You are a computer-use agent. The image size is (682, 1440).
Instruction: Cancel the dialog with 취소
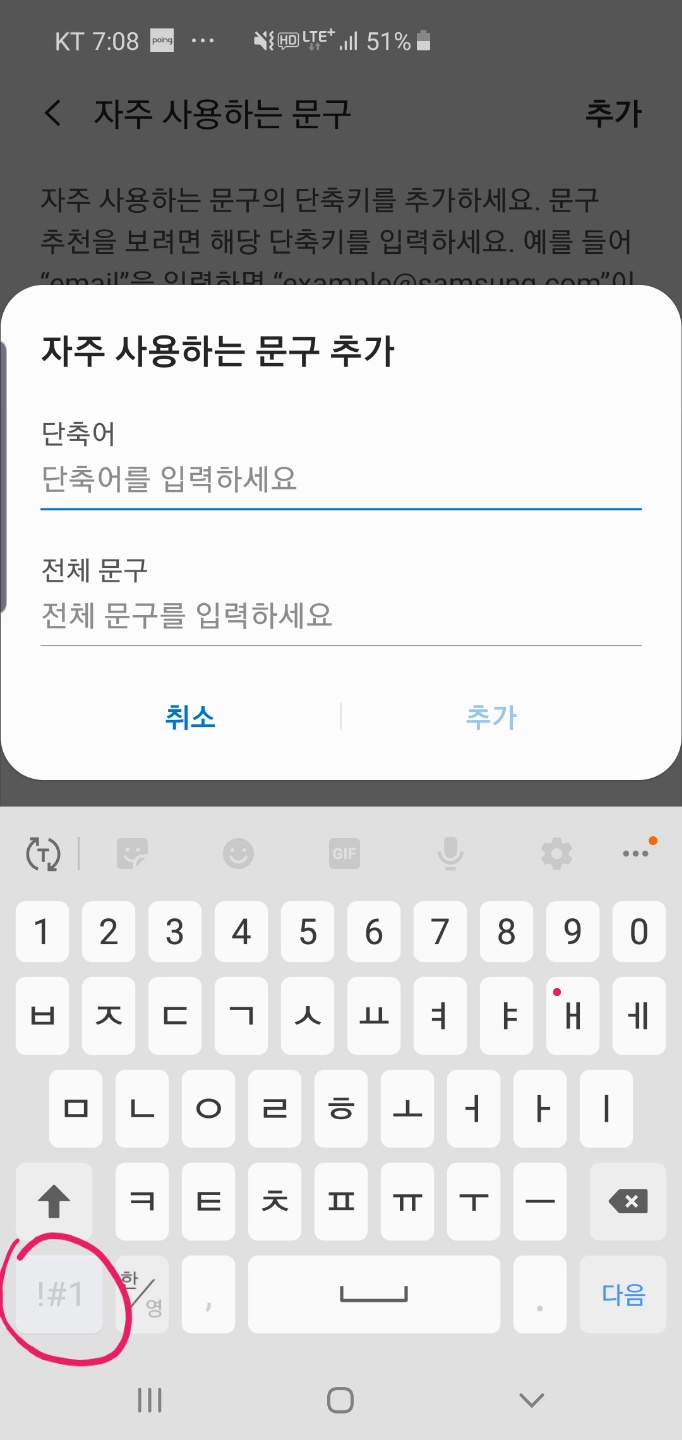tap(190, 717)
